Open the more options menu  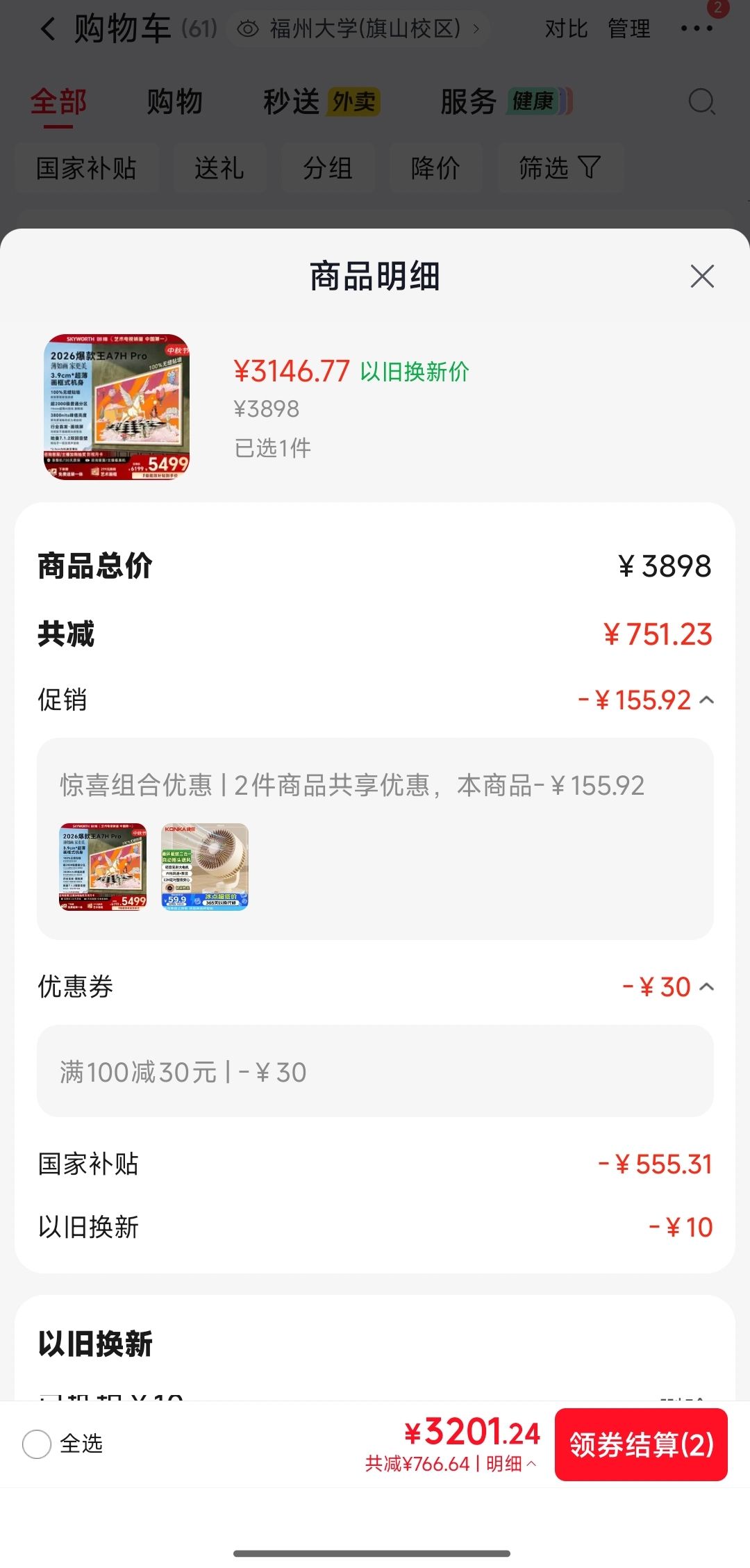(697, 28)
